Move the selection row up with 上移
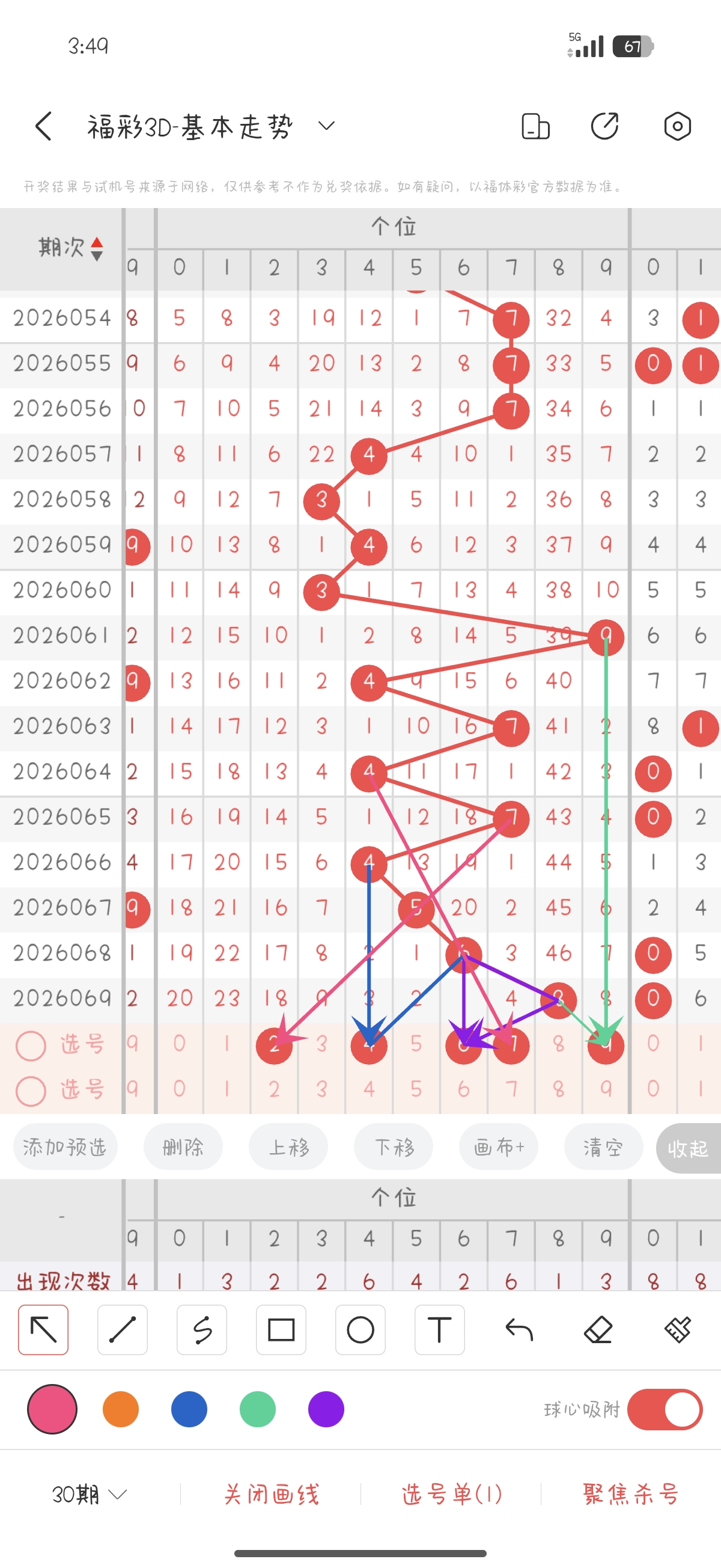 point(288,1147)
